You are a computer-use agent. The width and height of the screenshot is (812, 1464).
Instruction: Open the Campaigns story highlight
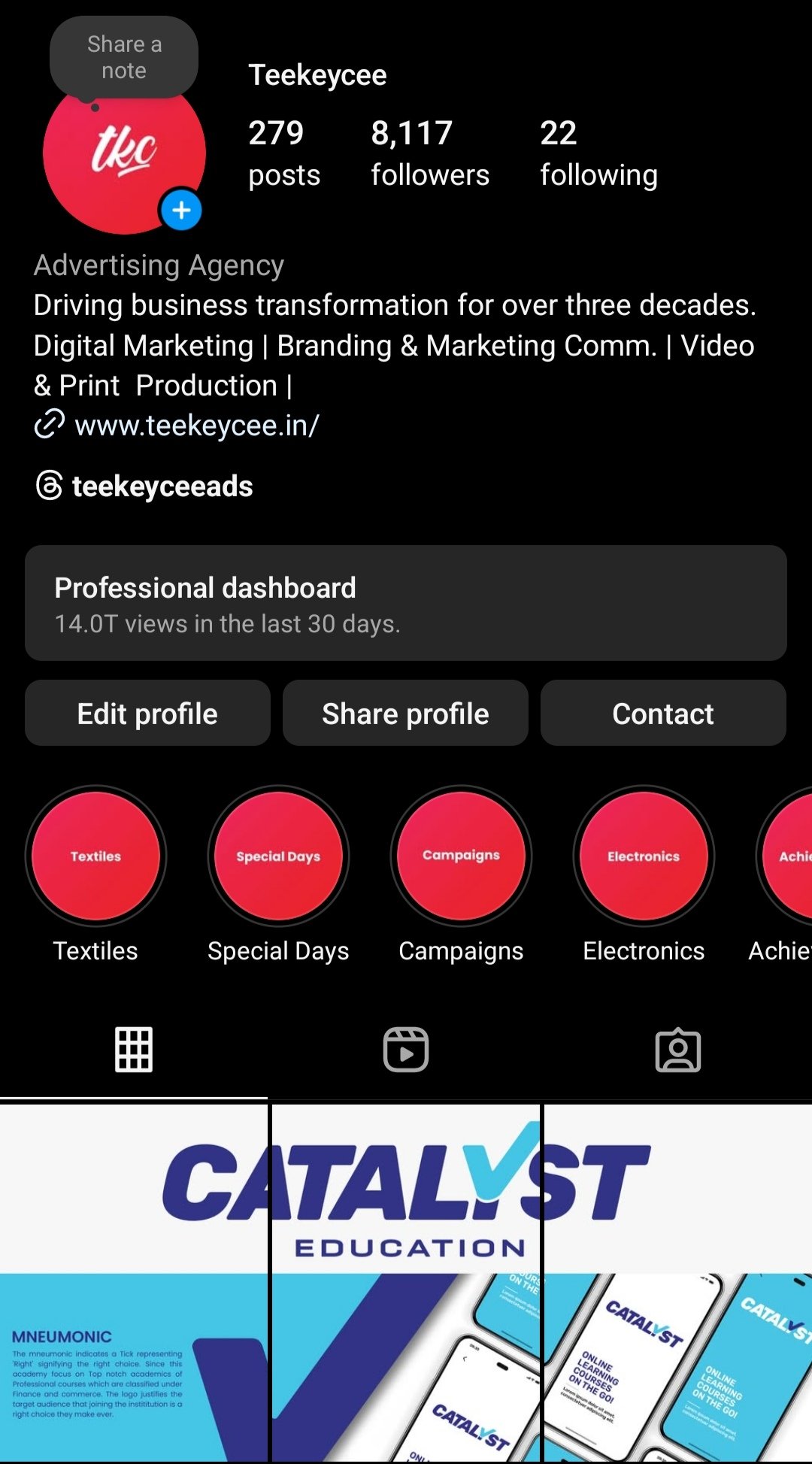click(461, 856)
